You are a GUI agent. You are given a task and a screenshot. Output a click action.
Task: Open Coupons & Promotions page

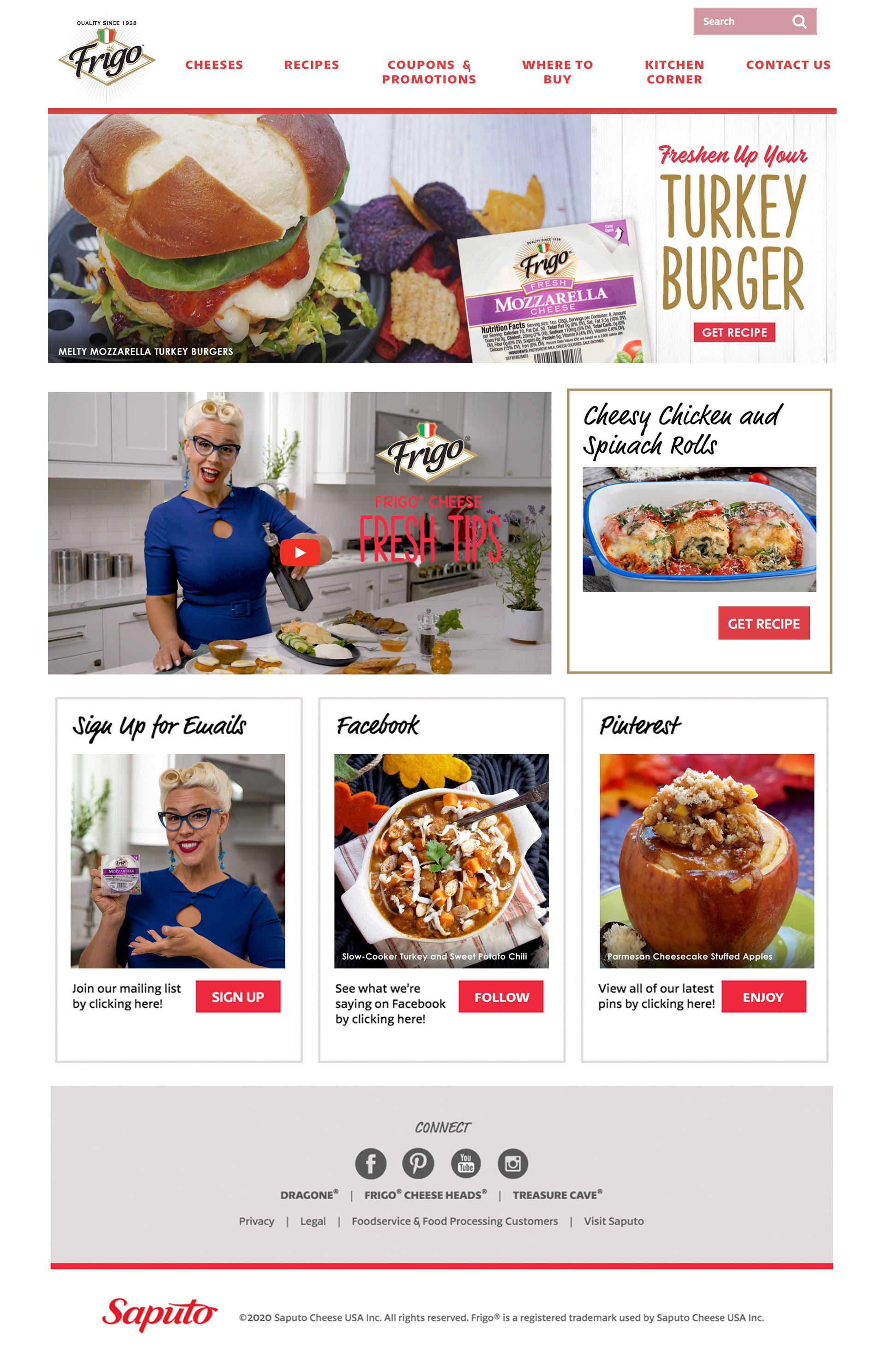pyautogui.click(x=429, y=72)
